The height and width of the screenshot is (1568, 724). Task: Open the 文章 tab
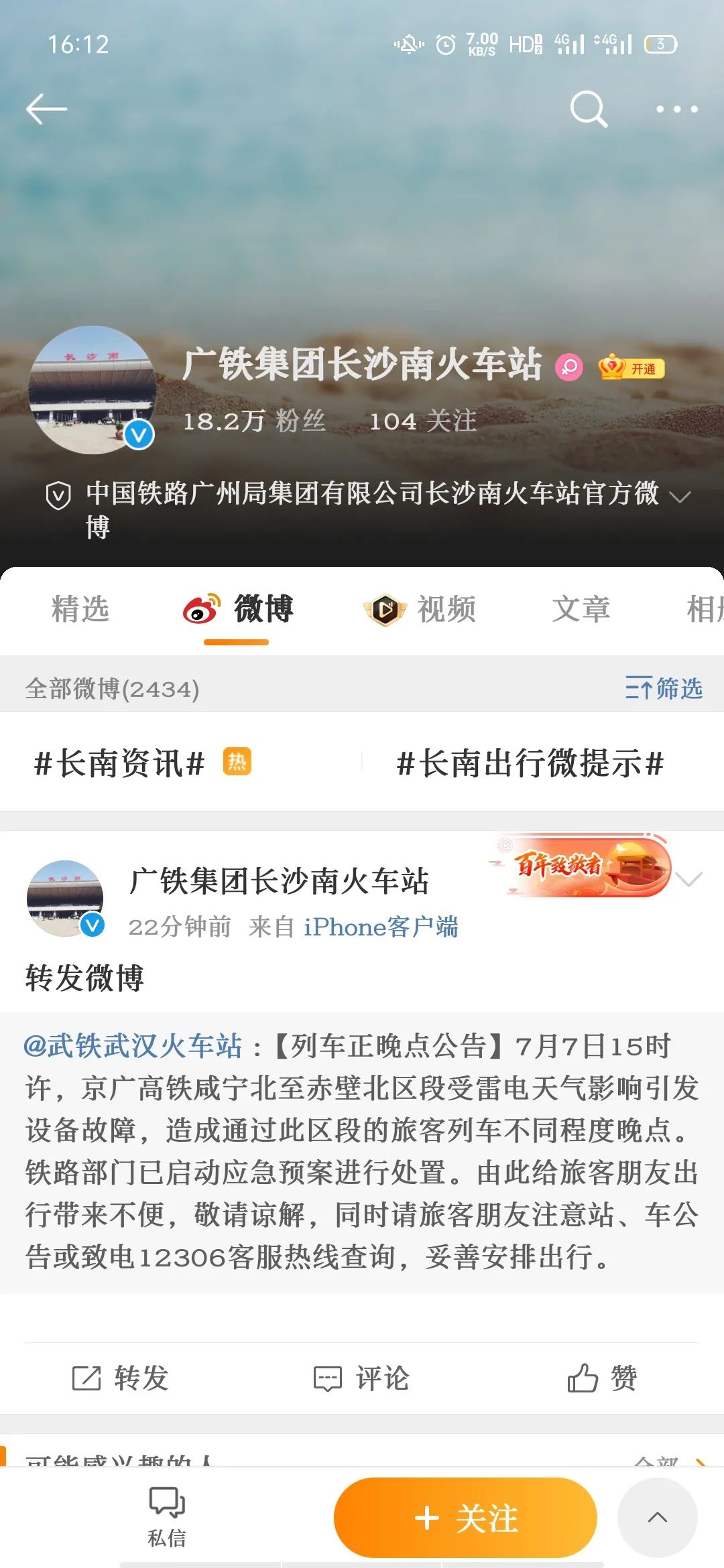pyautogui.click(x=581, y=609)
